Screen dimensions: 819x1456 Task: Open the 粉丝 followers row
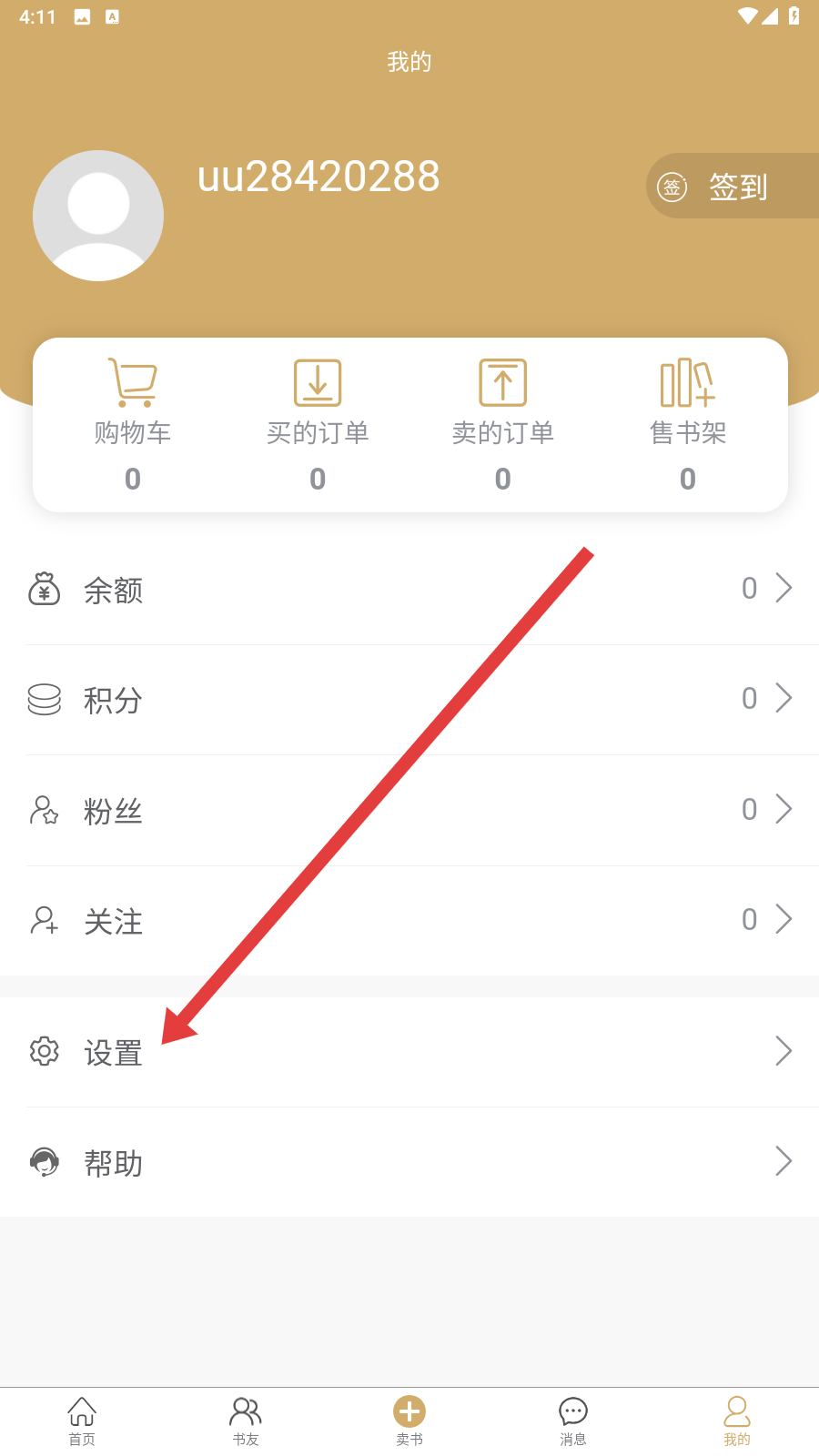point(409,810)
